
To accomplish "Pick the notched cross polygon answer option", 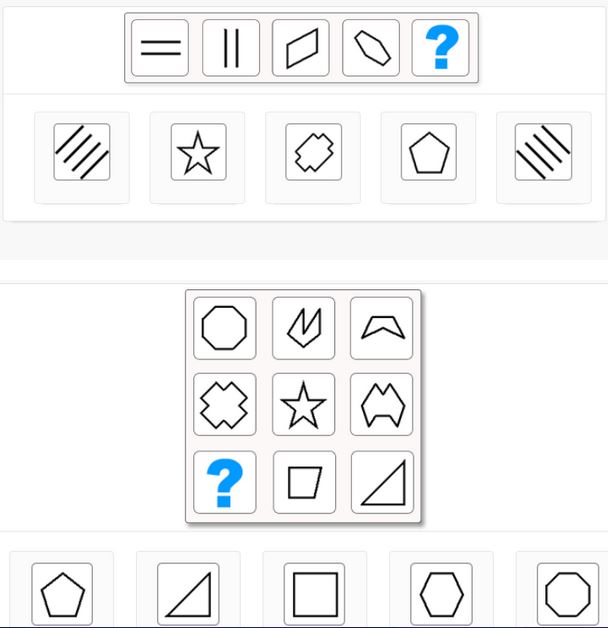I will point(313,153).
